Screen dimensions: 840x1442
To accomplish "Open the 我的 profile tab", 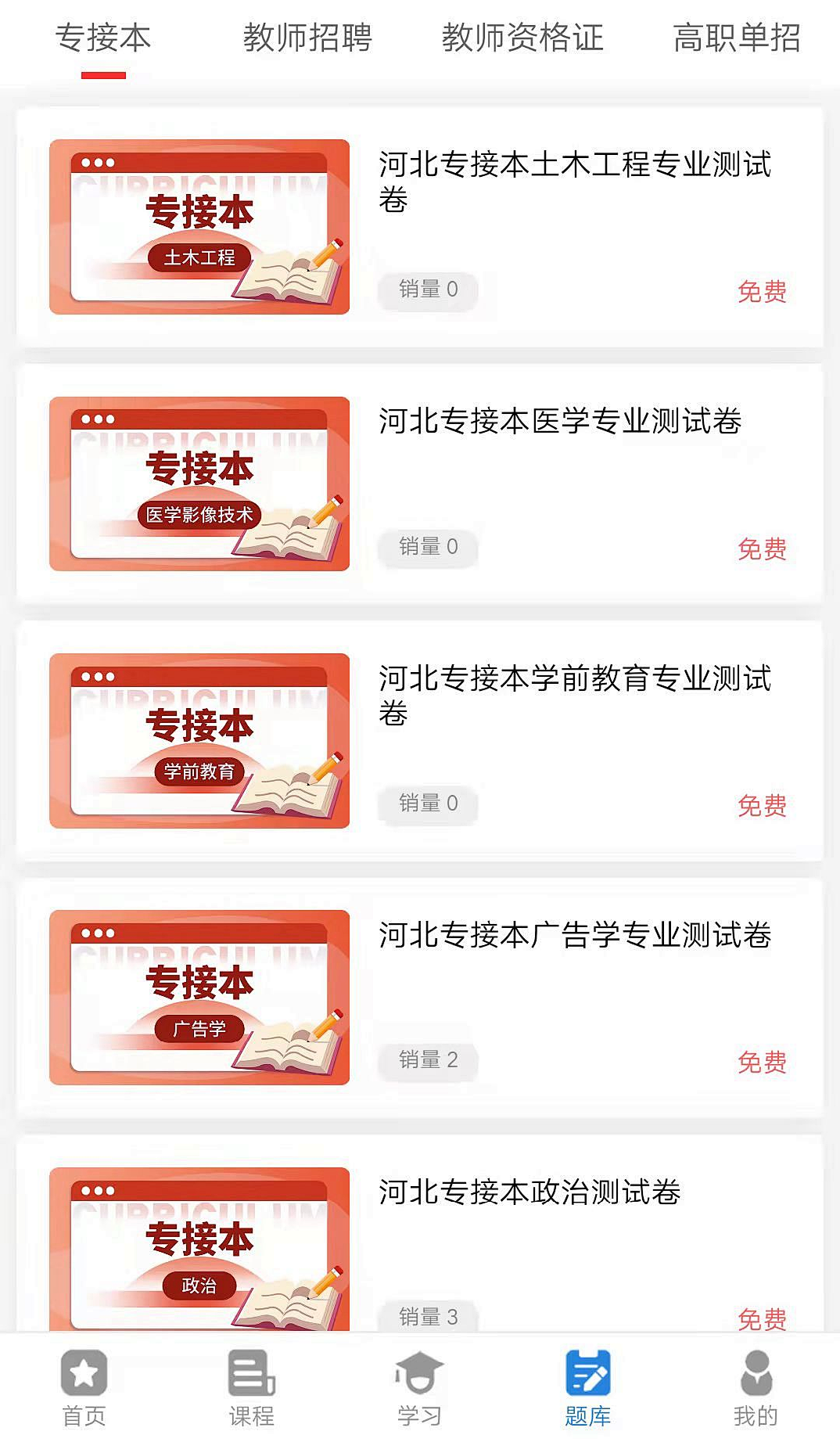I will 756,1388.
